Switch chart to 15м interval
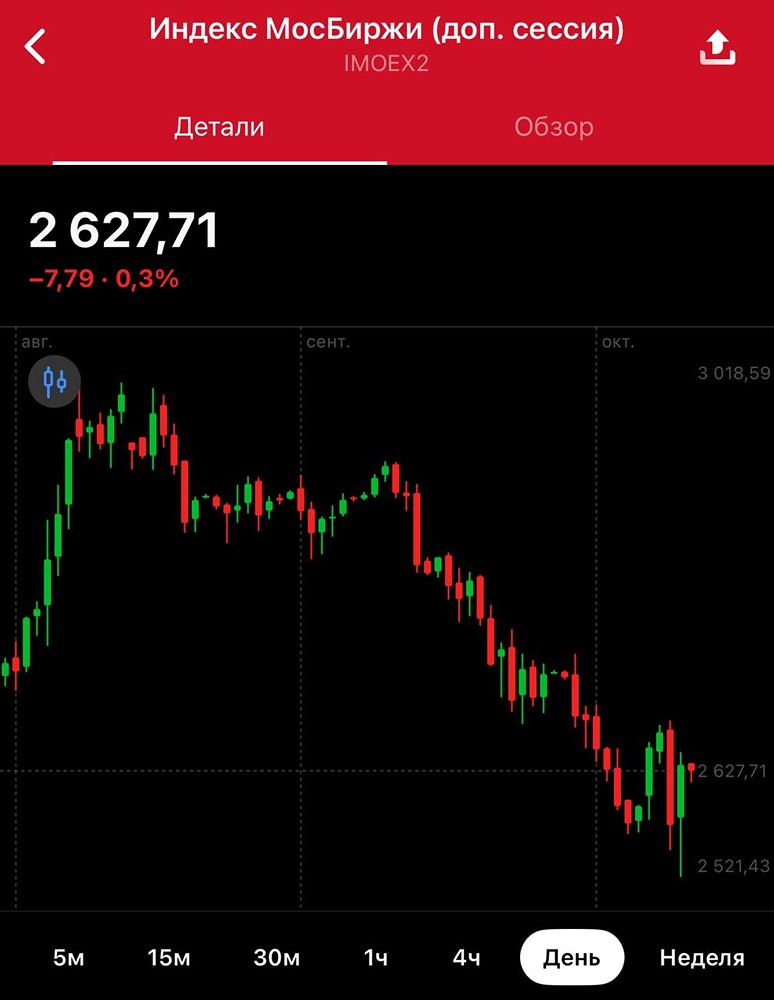774x1000 pixels. point(168,957)
